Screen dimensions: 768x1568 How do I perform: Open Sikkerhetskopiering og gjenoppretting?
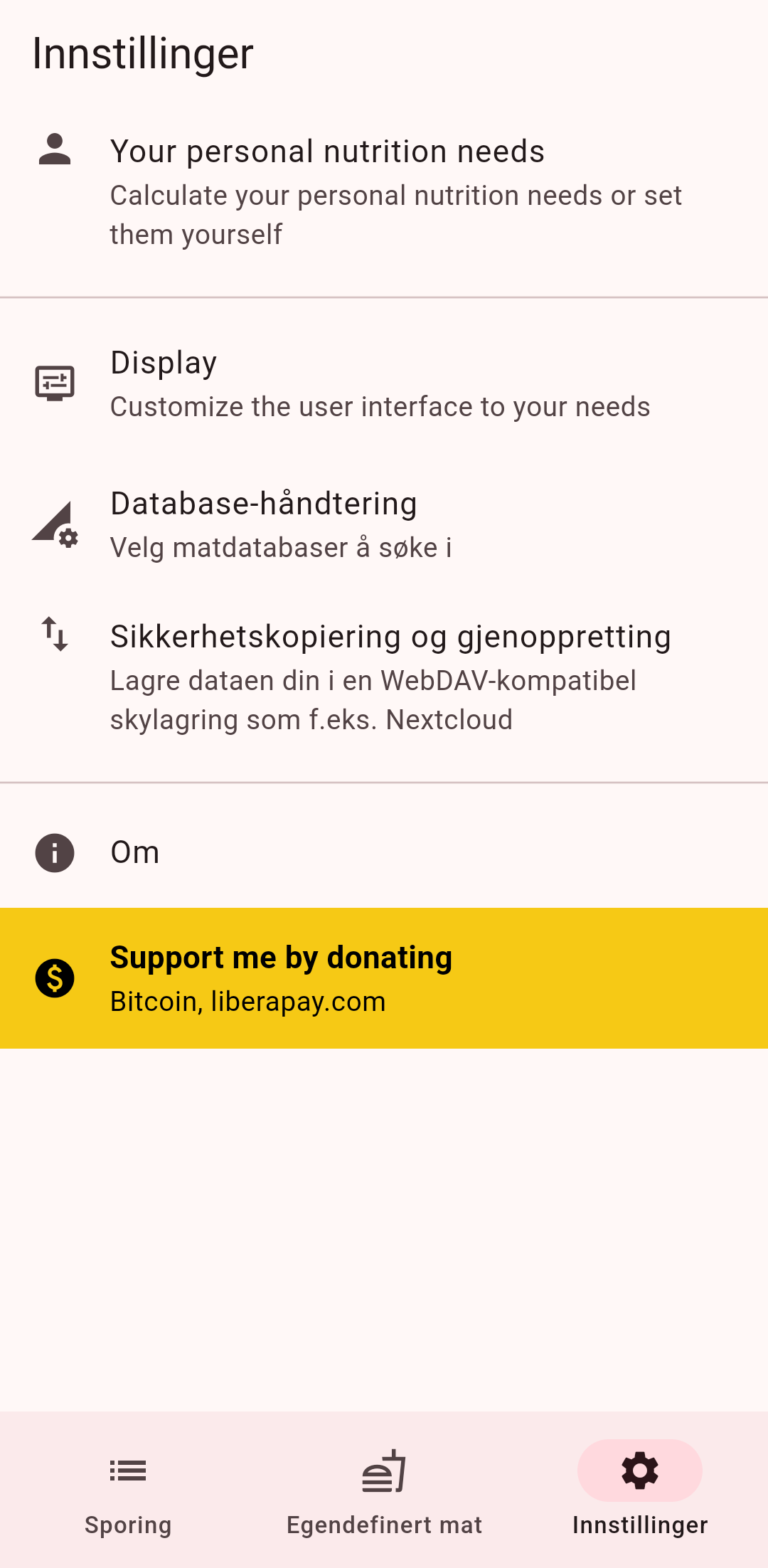(384, 677)
